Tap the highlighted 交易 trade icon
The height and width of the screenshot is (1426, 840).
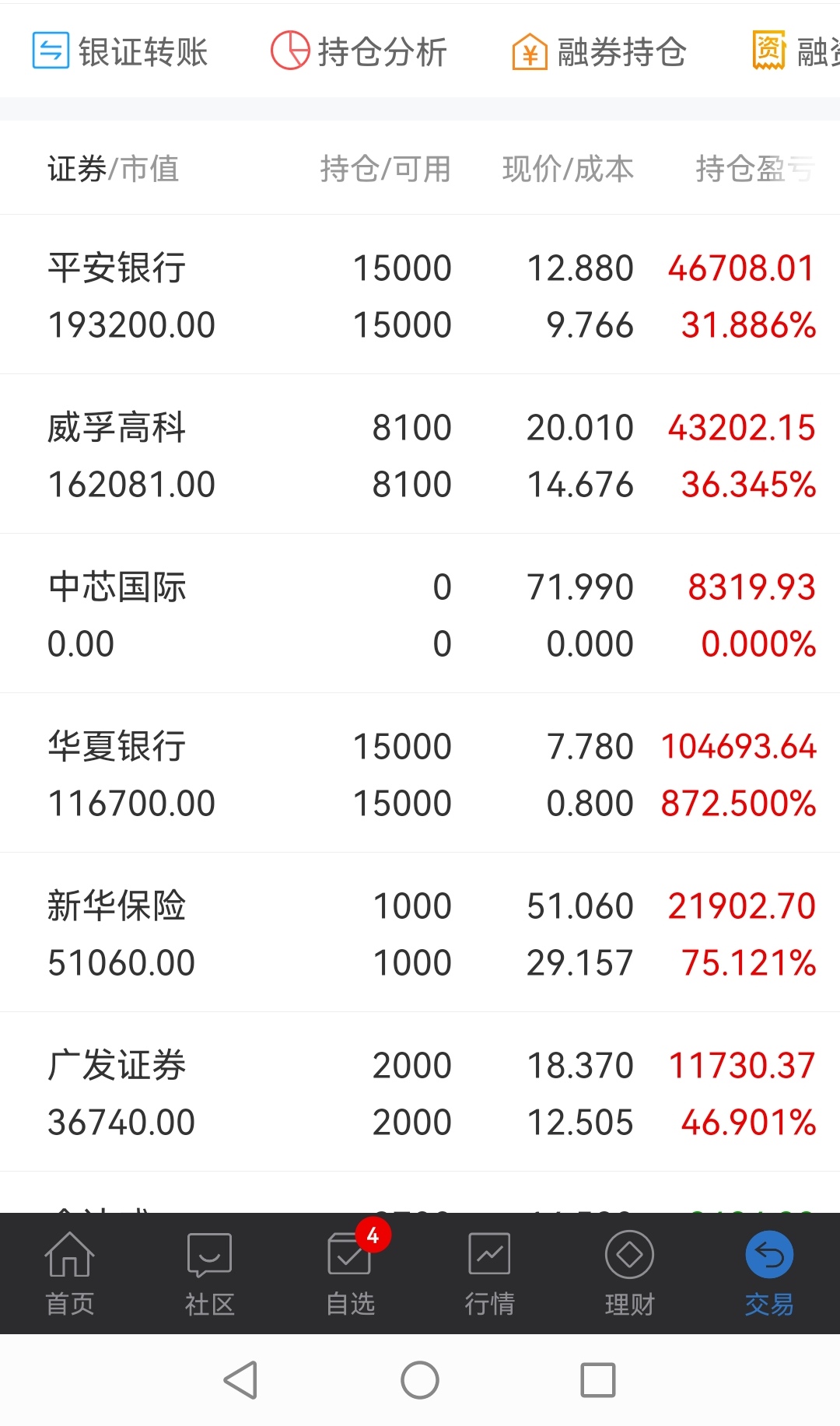(x=768, y=1274)
